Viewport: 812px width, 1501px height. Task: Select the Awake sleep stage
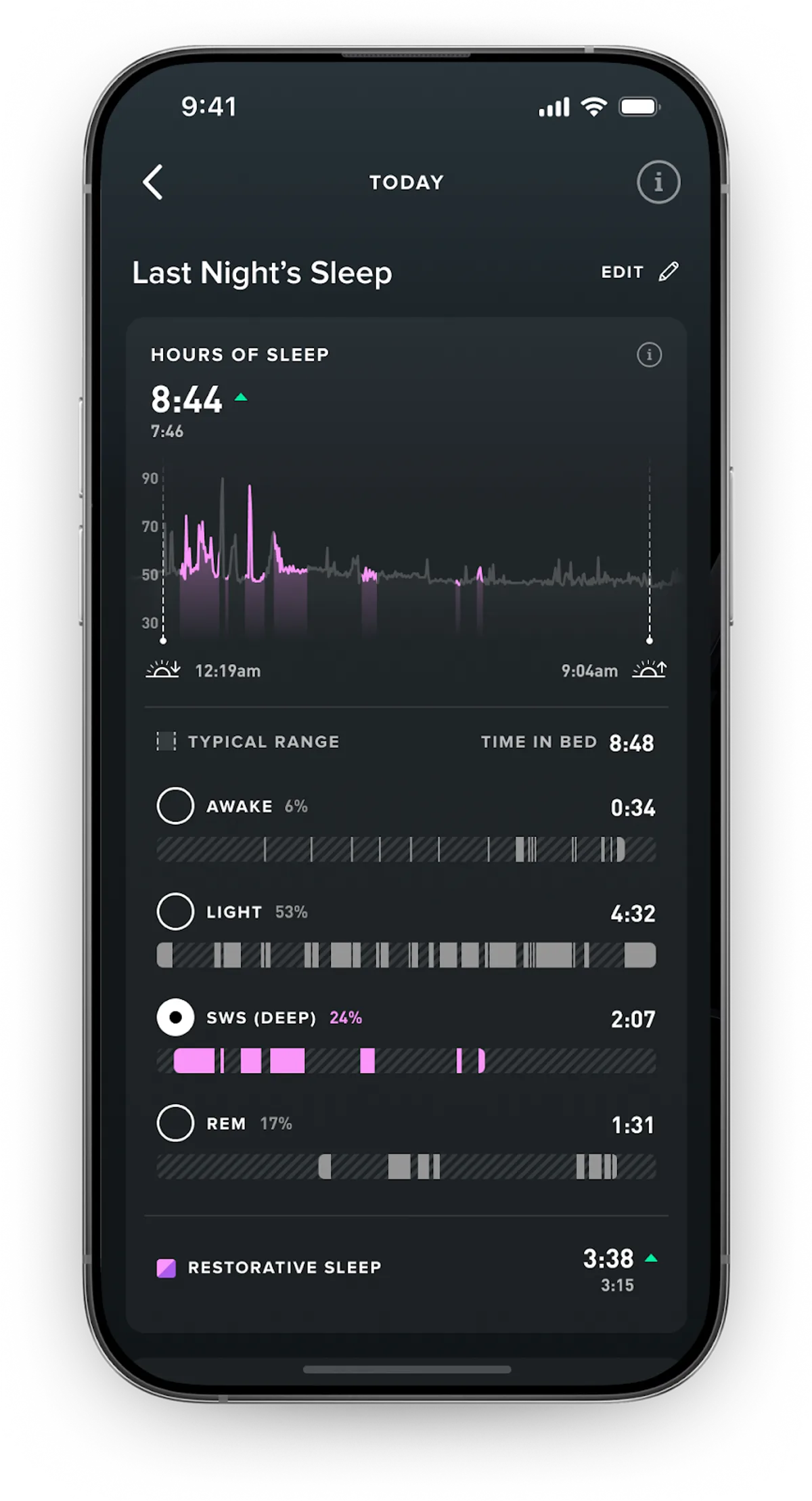175,806
